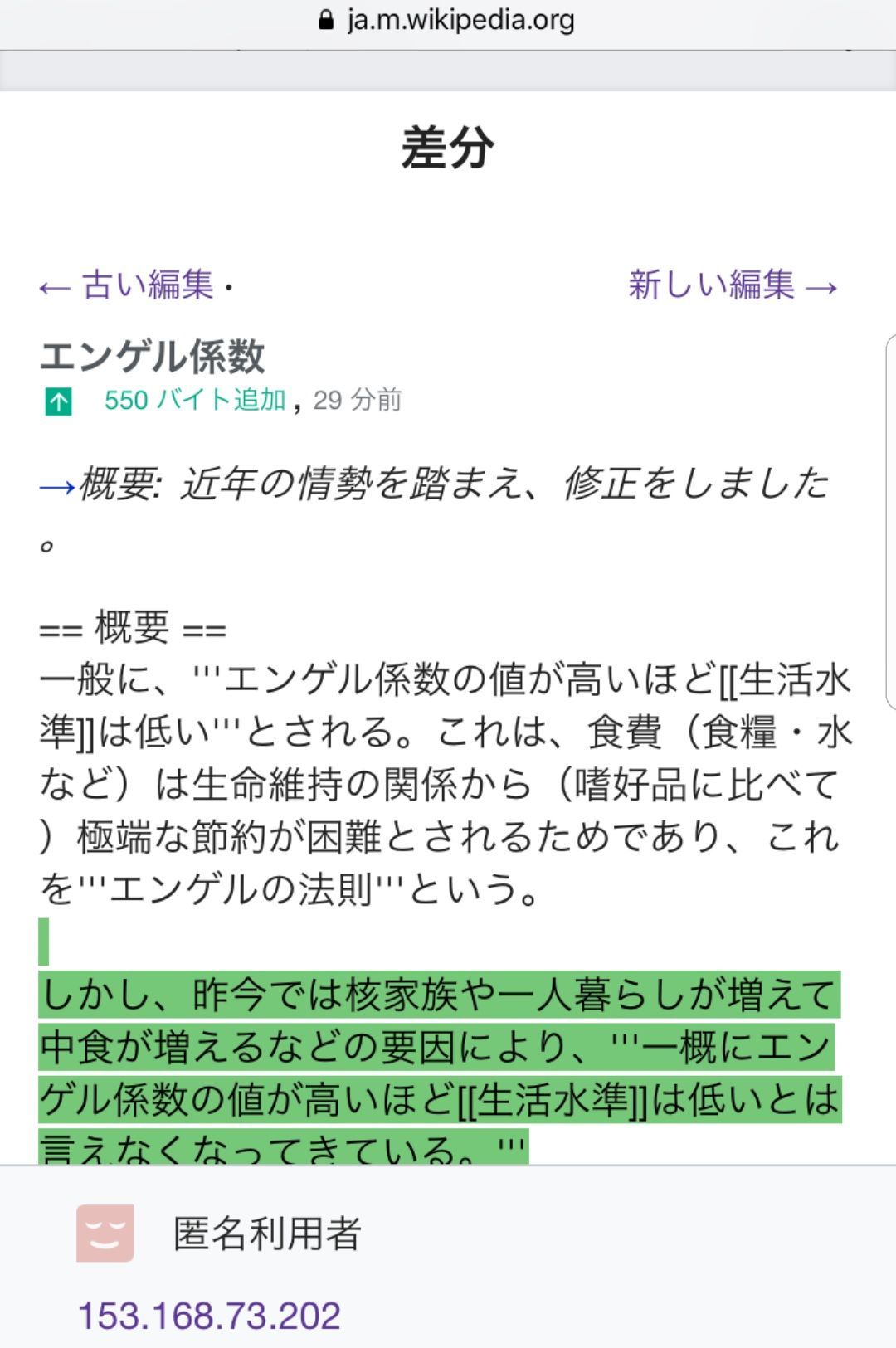This screenshot has height=1348, width=896.
Task: View the 550 バイト追加 size change details
Action: click(x=195, y=401)
